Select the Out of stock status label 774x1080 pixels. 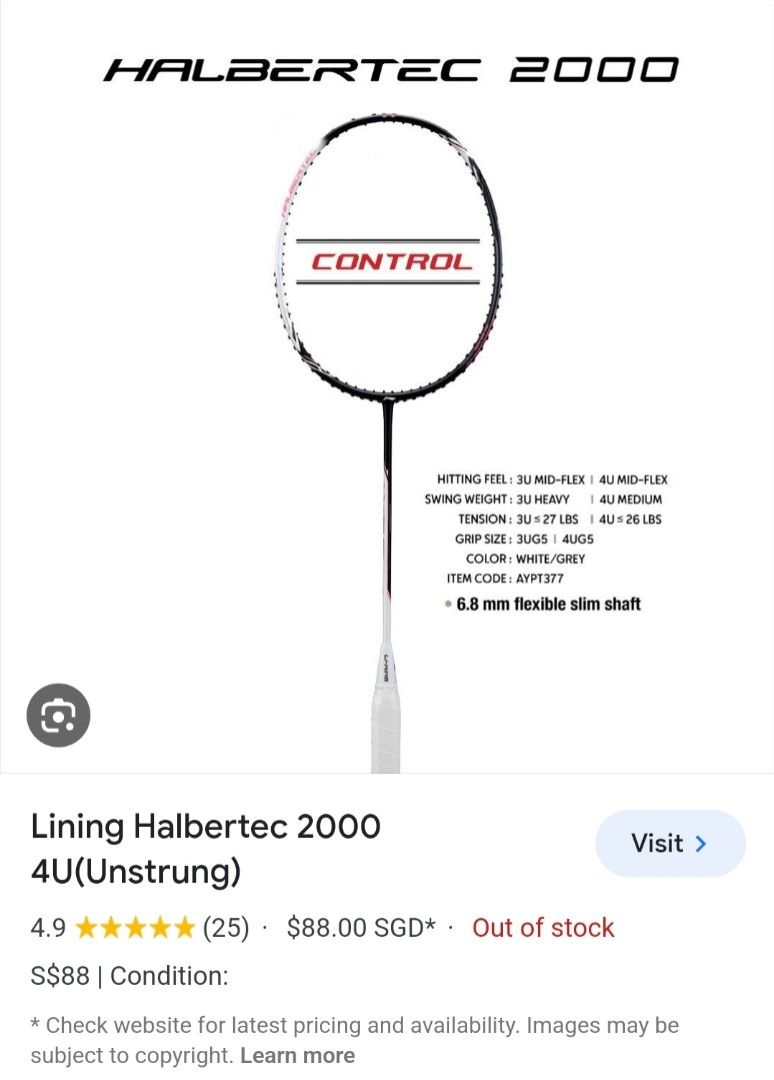coord(541,927)
